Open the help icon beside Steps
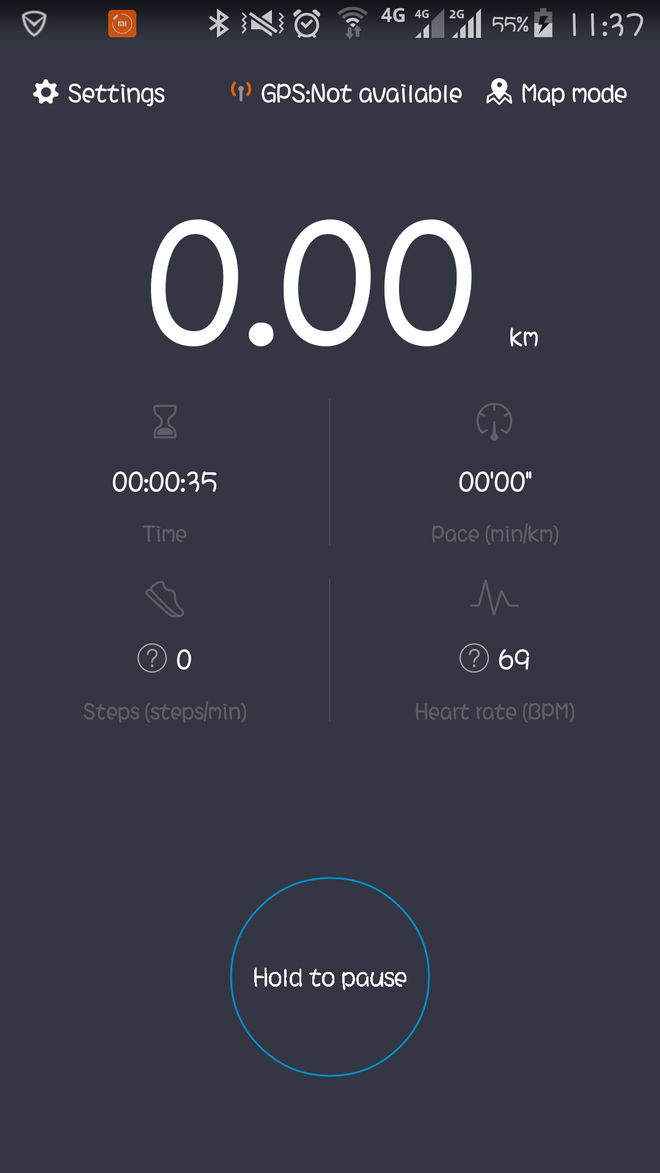The width and height of the screenshot is (660, 1173). (x=151, y=659)
